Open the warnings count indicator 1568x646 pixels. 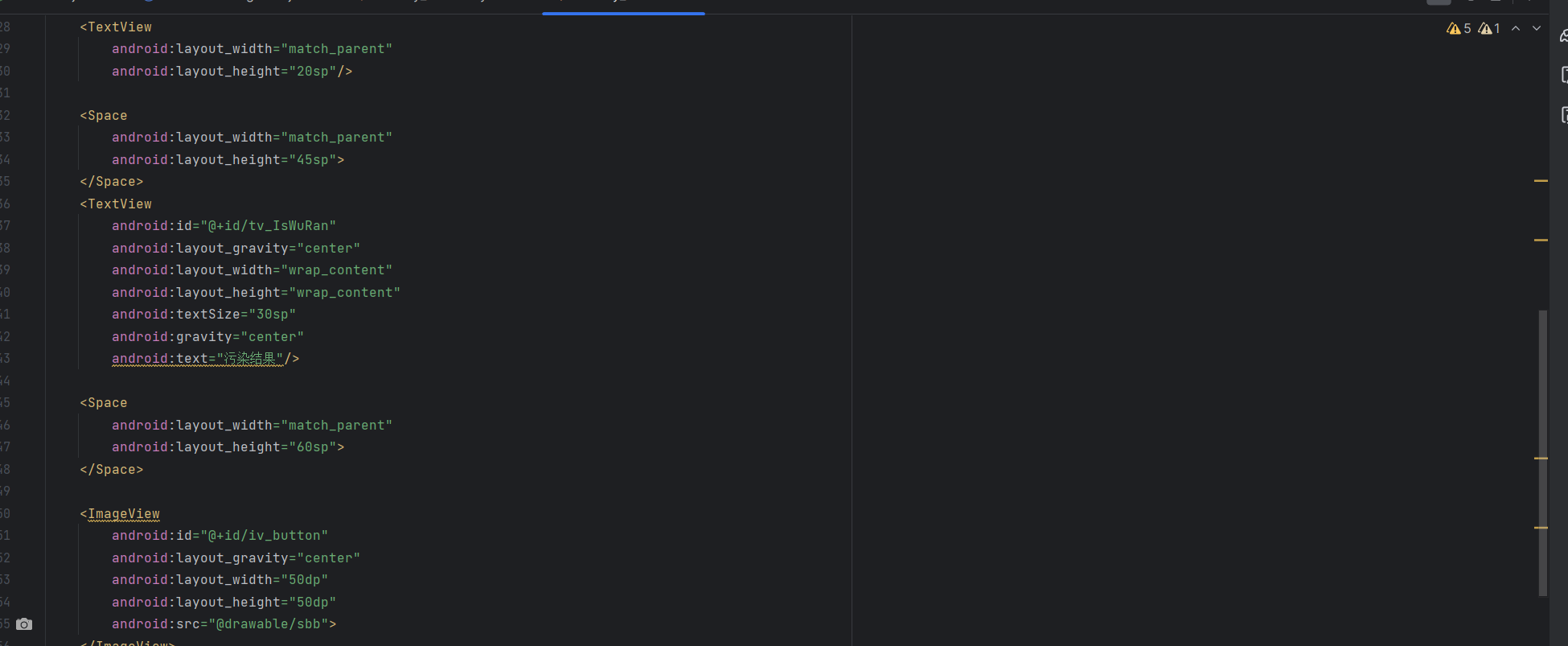(x=1458, y=28)
